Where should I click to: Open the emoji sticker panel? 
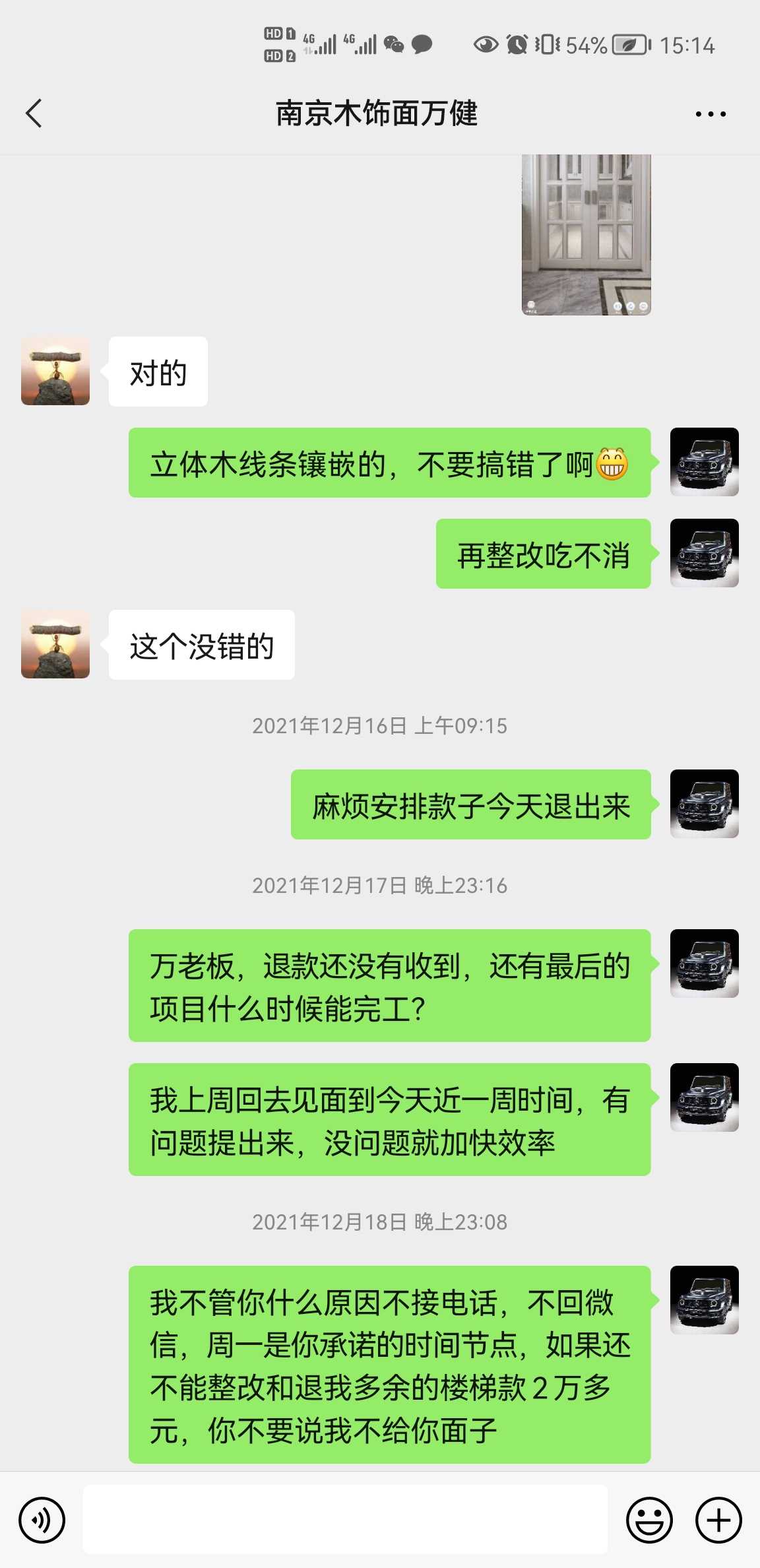pyautogui.click(x=649, y=1520)
